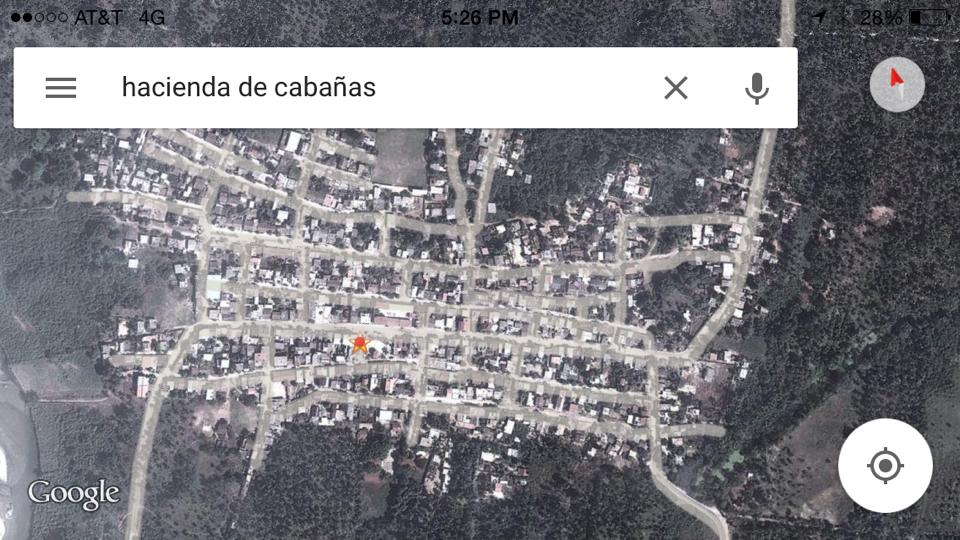Edit the 'hacienda de cabañas' search text

pyautogui.click(x=248, y=88)
